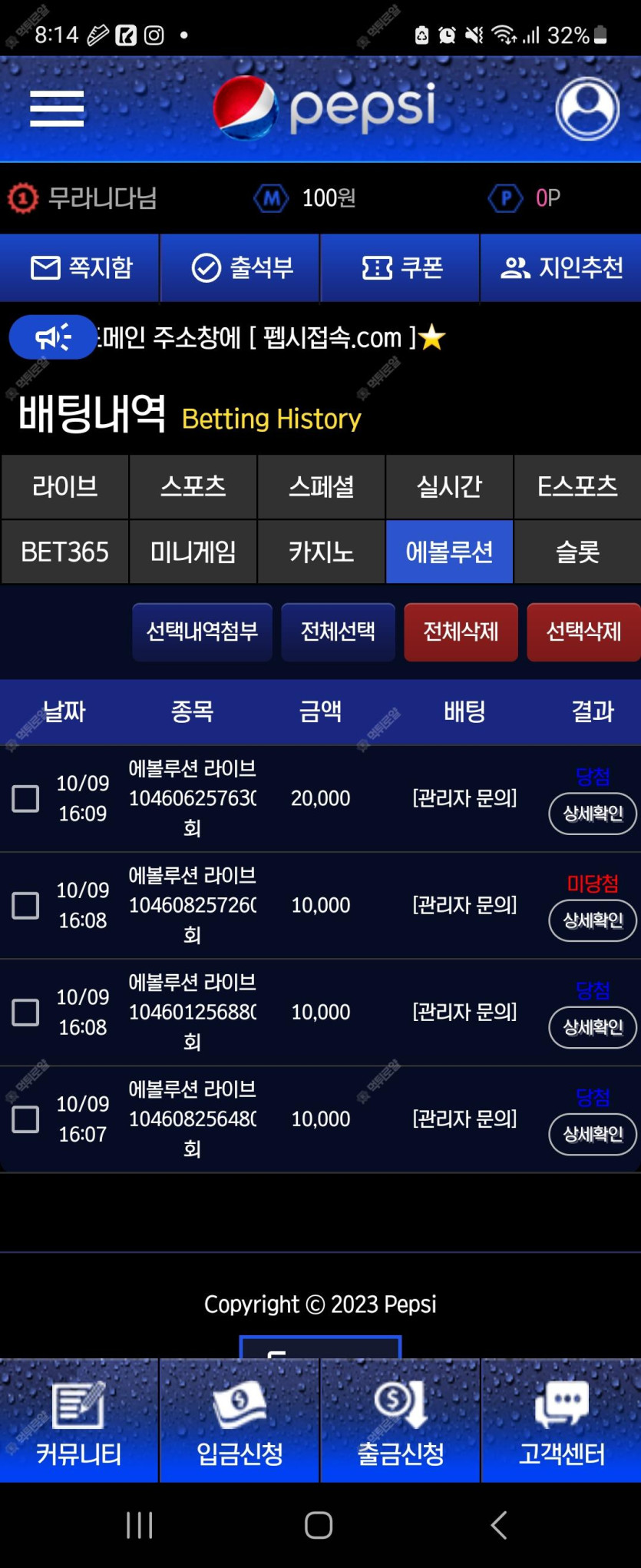View 상세확인 details for the 미당첨 bet
Viewport: 641px width, 1568px height.
coord(593,920)
